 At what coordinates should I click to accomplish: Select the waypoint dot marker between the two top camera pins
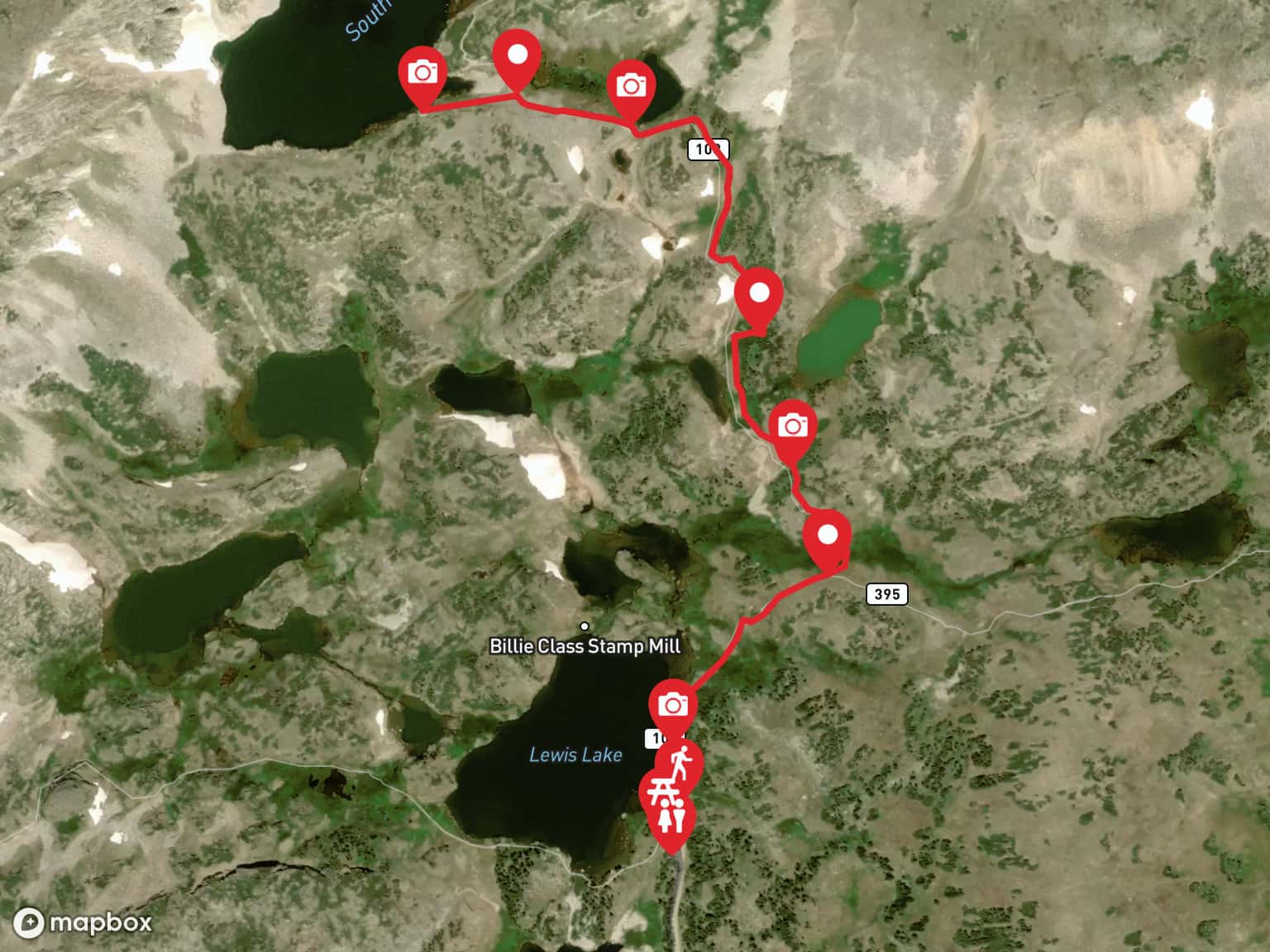click(517, 56)
